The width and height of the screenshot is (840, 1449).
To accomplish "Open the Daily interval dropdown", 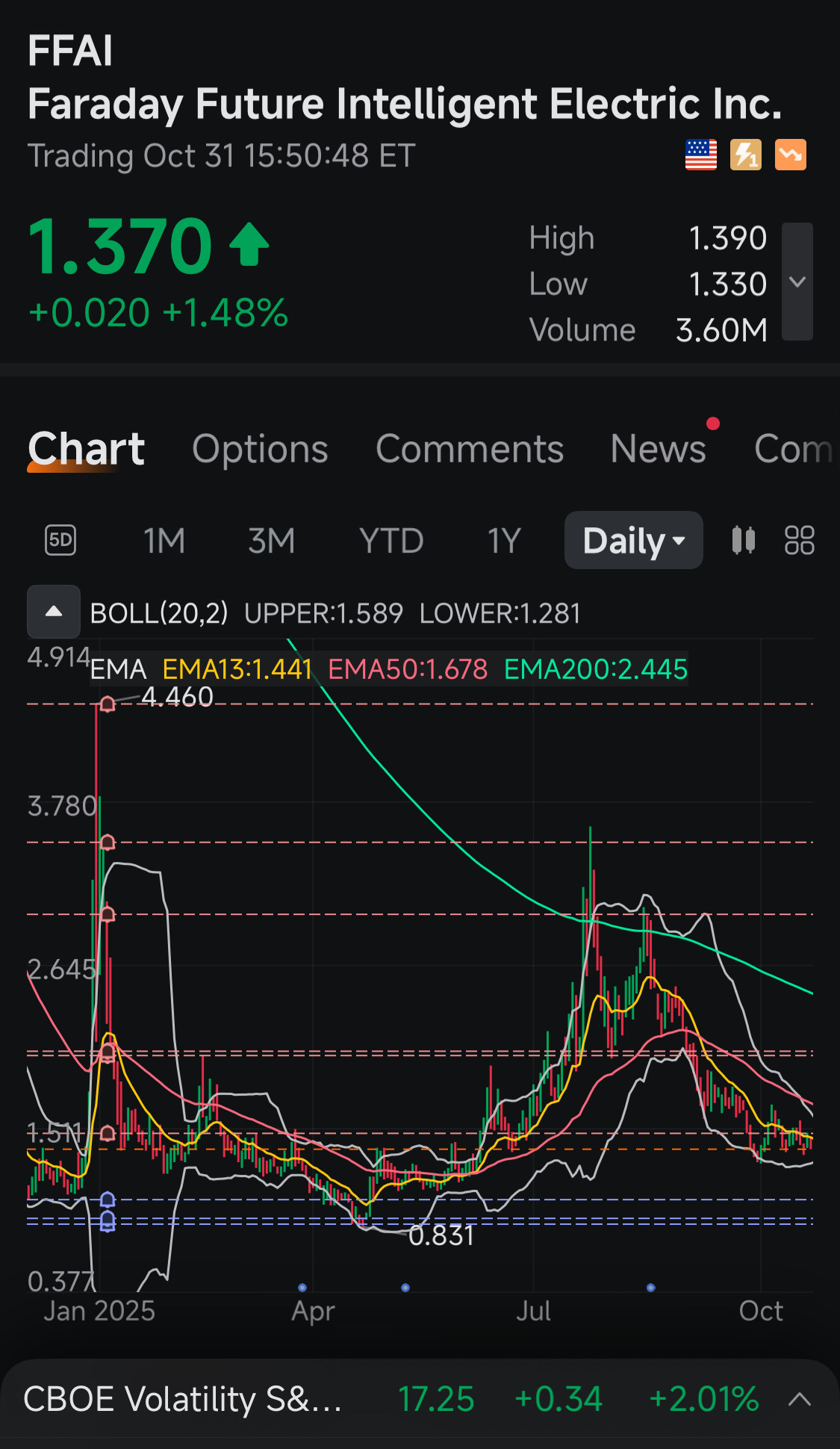I will click(x=634, y=541).
